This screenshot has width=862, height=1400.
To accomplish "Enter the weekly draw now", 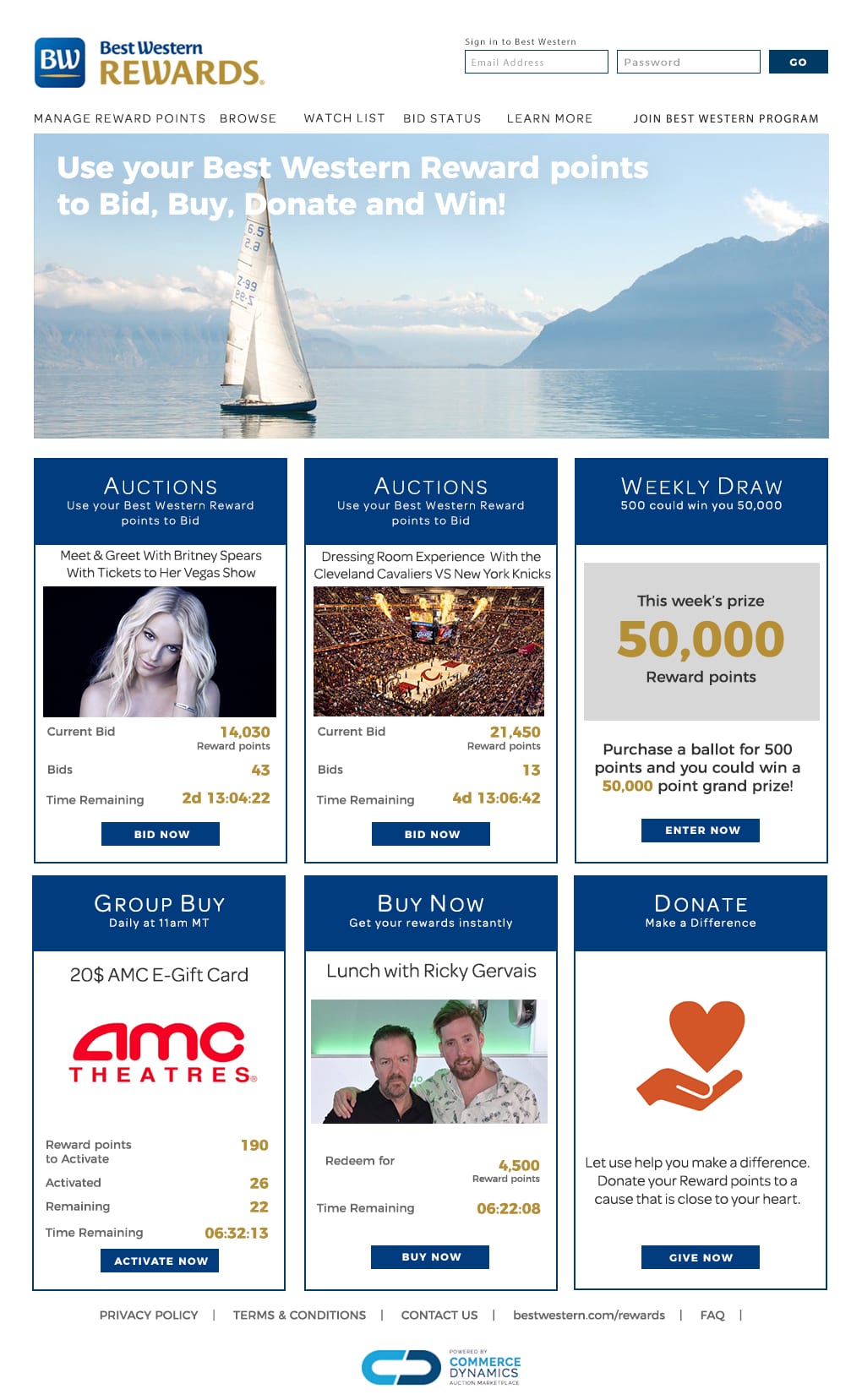I will coord(701,831).
